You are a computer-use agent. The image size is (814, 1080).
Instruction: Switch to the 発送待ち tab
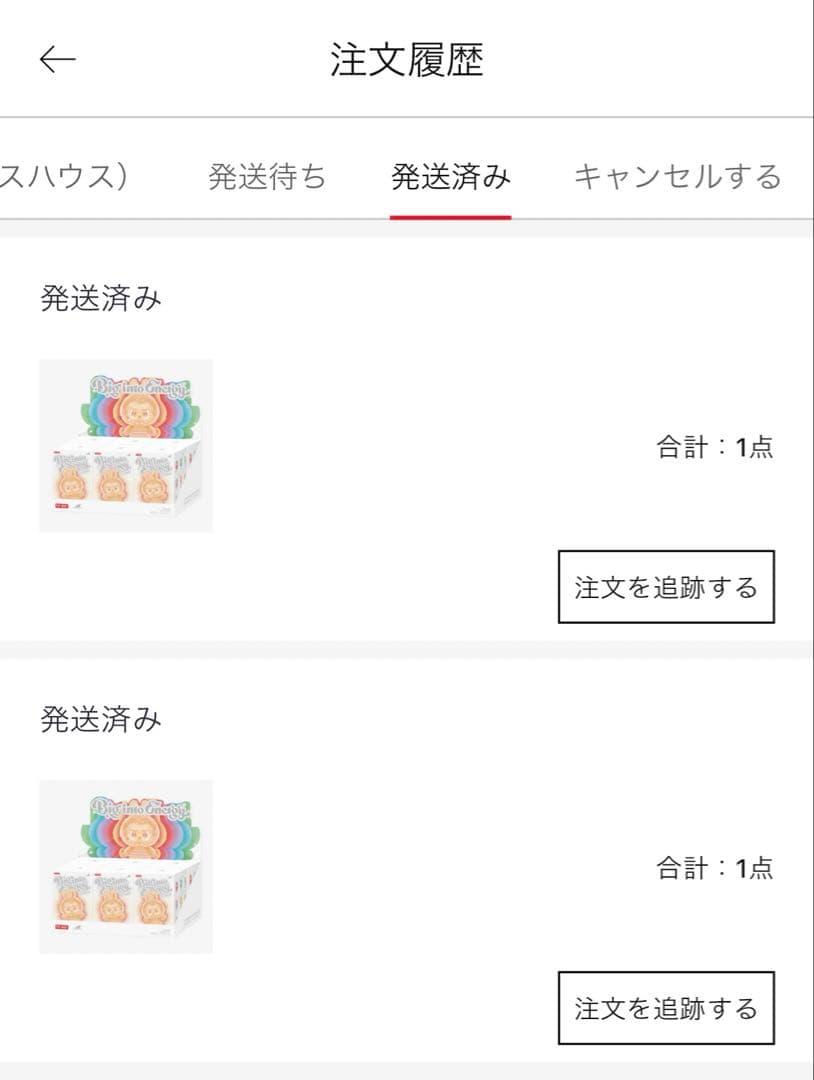[267, 177]
